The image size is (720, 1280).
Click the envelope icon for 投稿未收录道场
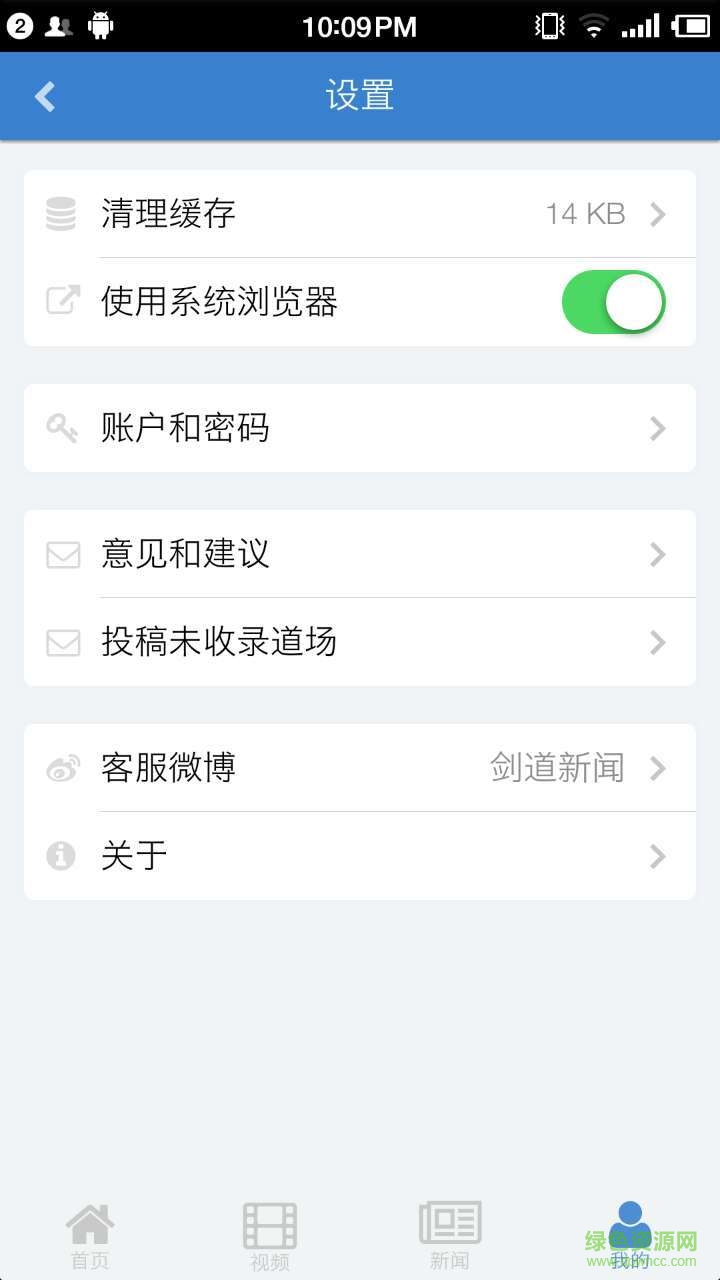coord(63,642)
